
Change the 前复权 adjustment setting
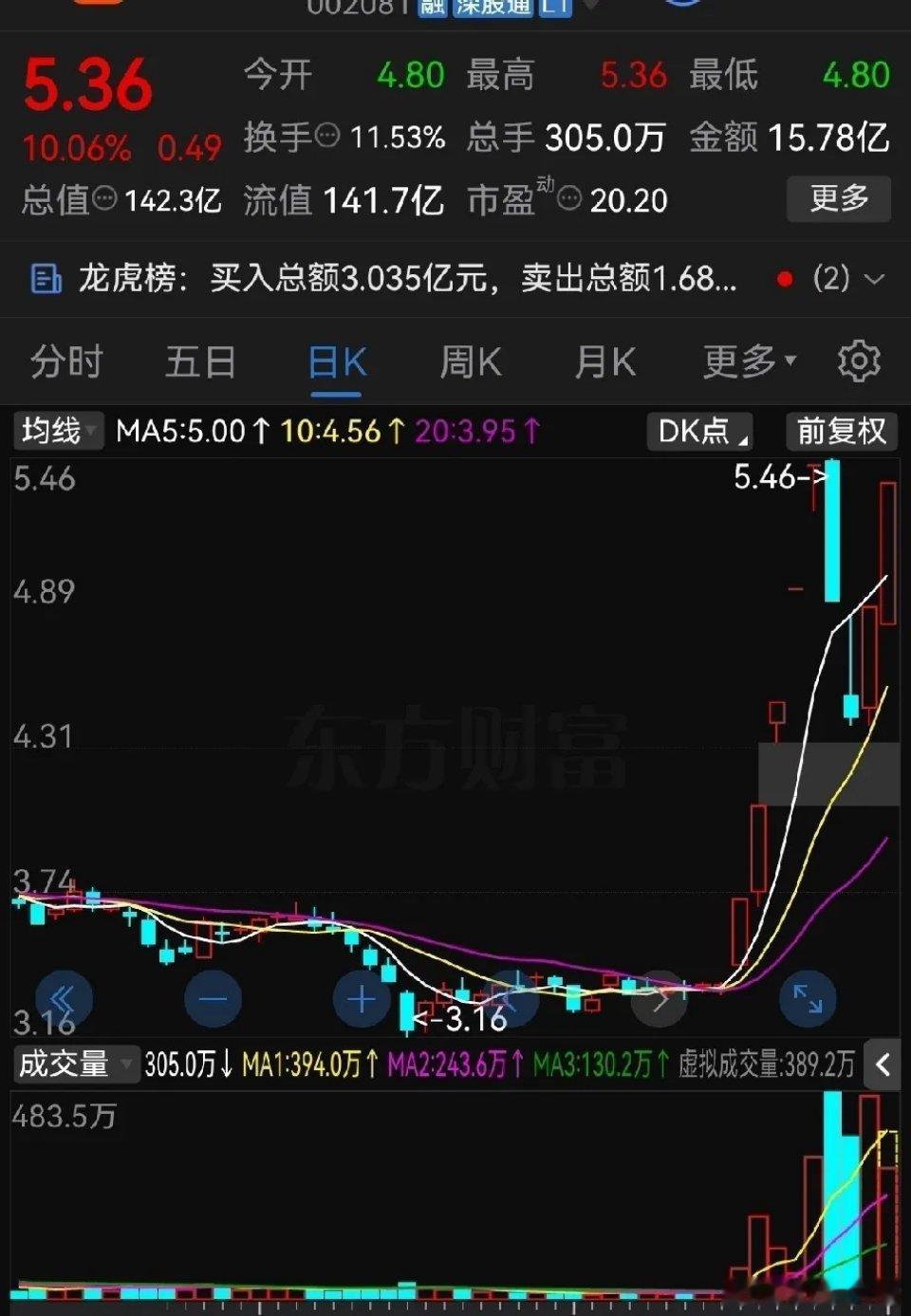coord(842,432)
